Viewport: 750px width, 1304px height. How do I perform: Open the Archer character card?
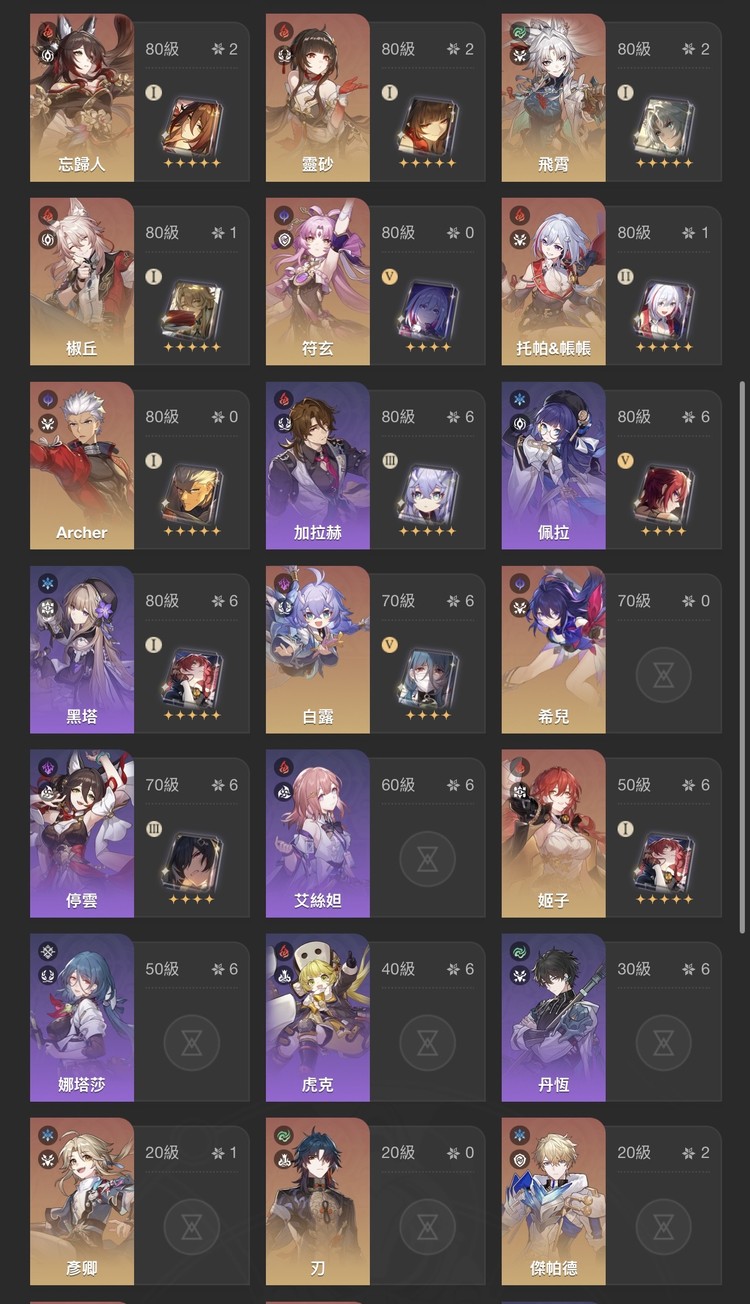click(82, 466)
